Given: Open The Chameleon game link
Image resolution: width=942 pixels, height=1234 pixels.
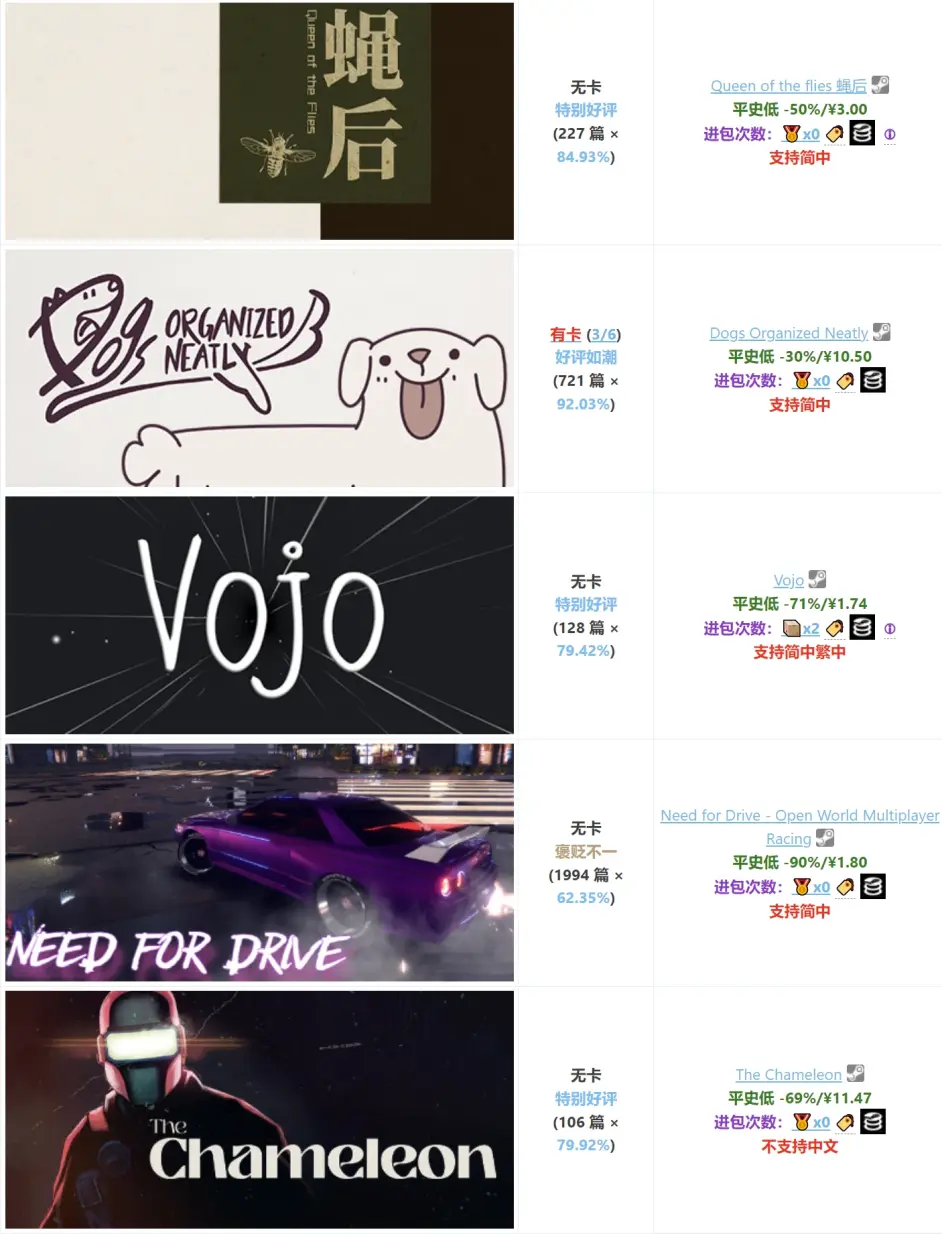Looking at the screenshot, I should pos(788,1075).
